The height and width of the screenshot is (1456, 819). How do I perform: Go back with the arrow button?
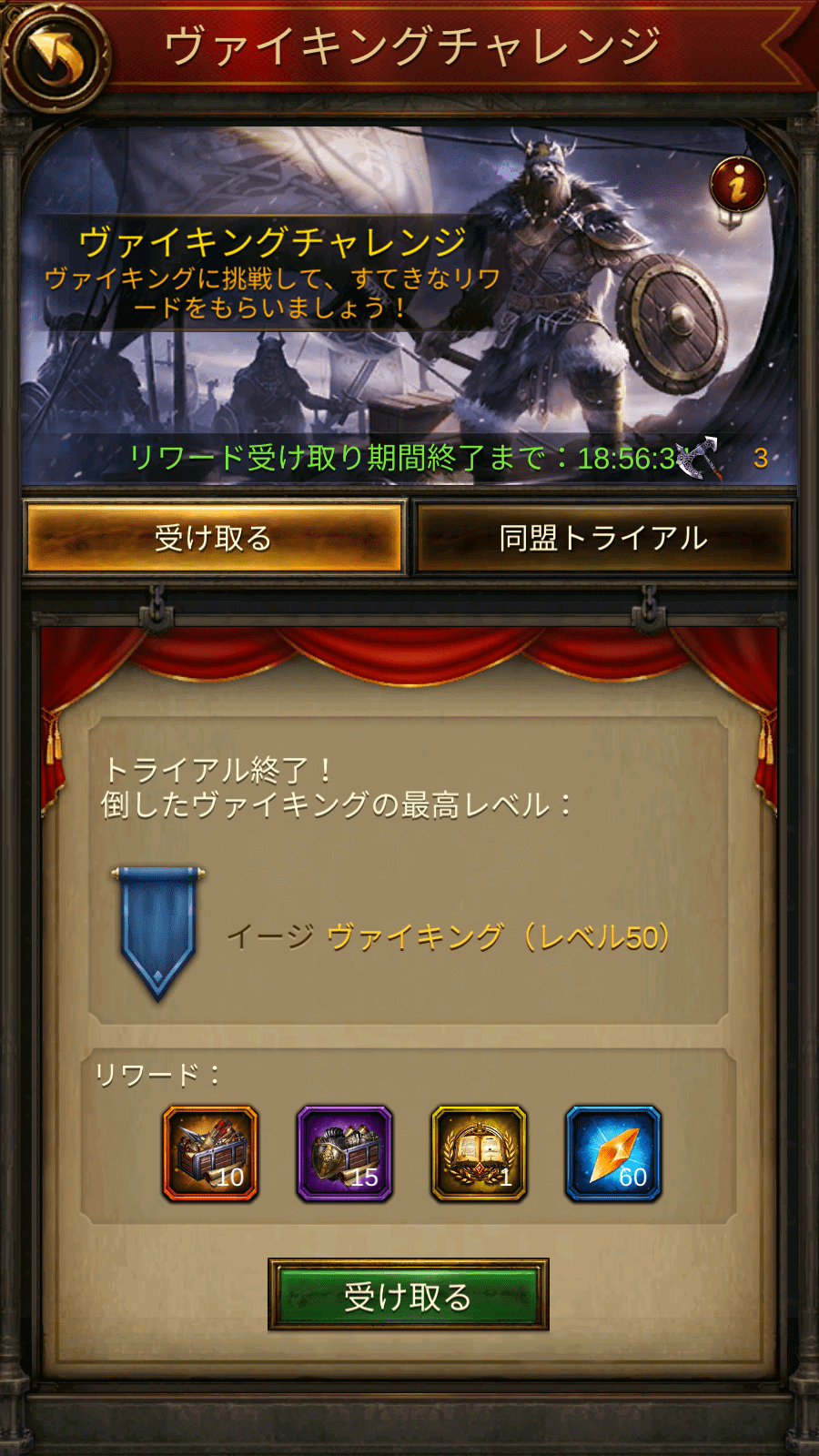(56, 56)
